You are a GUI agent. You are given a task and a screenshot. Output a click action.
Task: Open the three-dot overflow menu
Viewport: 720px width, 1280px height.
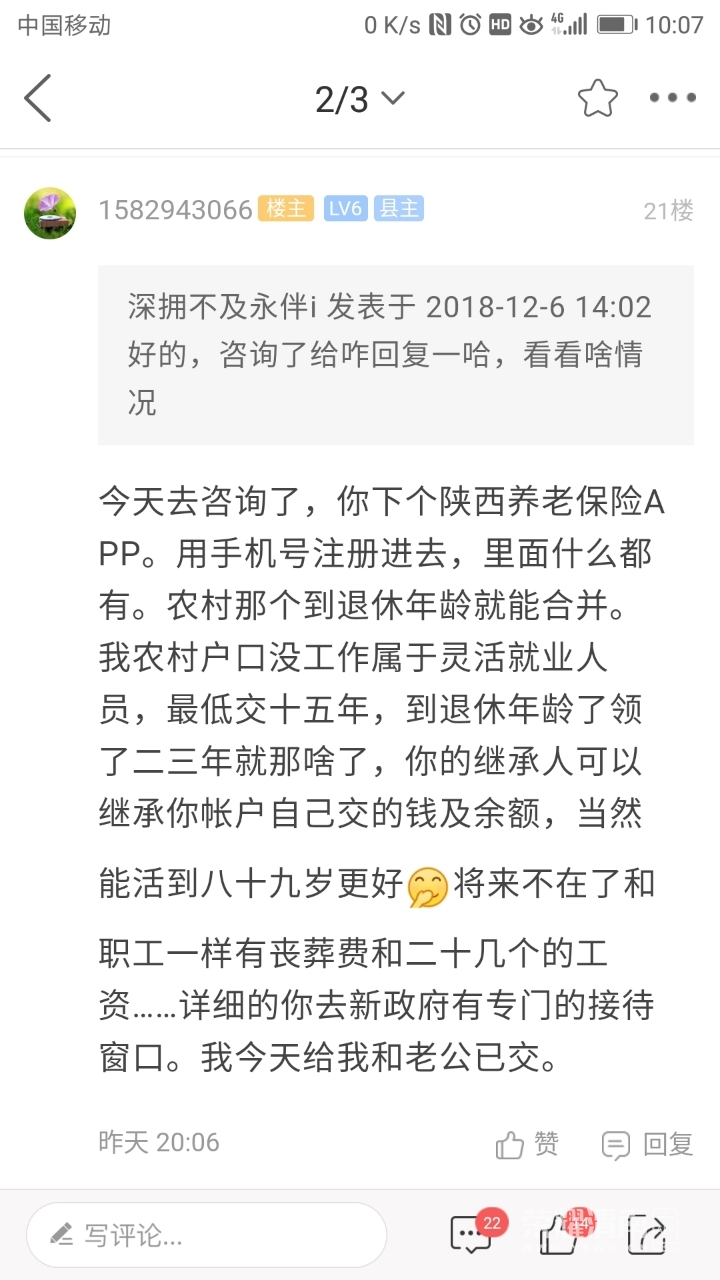[x=672, y=98]
